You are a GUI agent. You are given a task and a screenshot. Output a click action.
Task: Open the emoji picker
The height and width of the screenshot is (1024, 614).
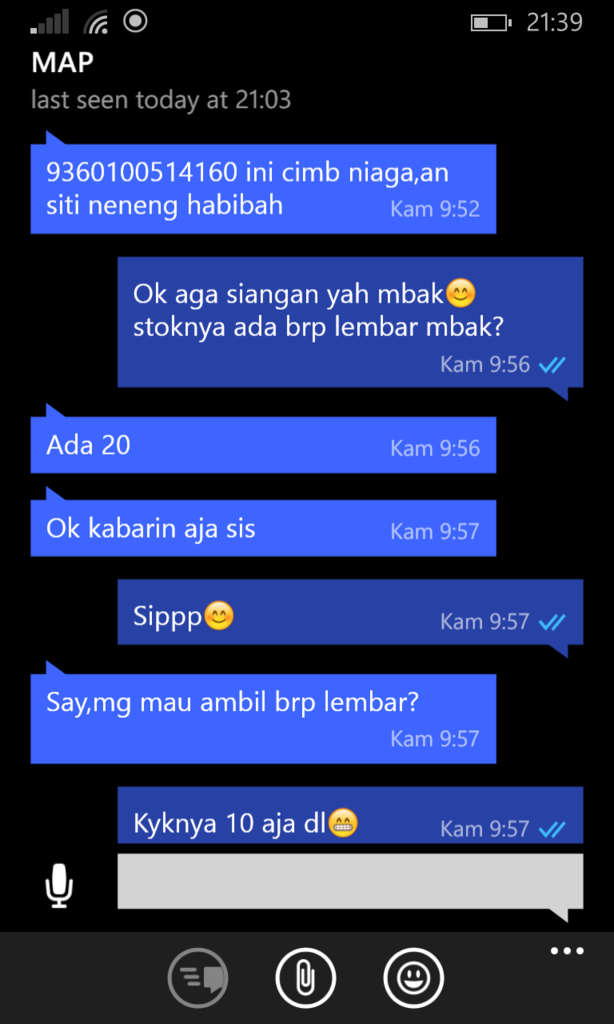click(413, 977)
